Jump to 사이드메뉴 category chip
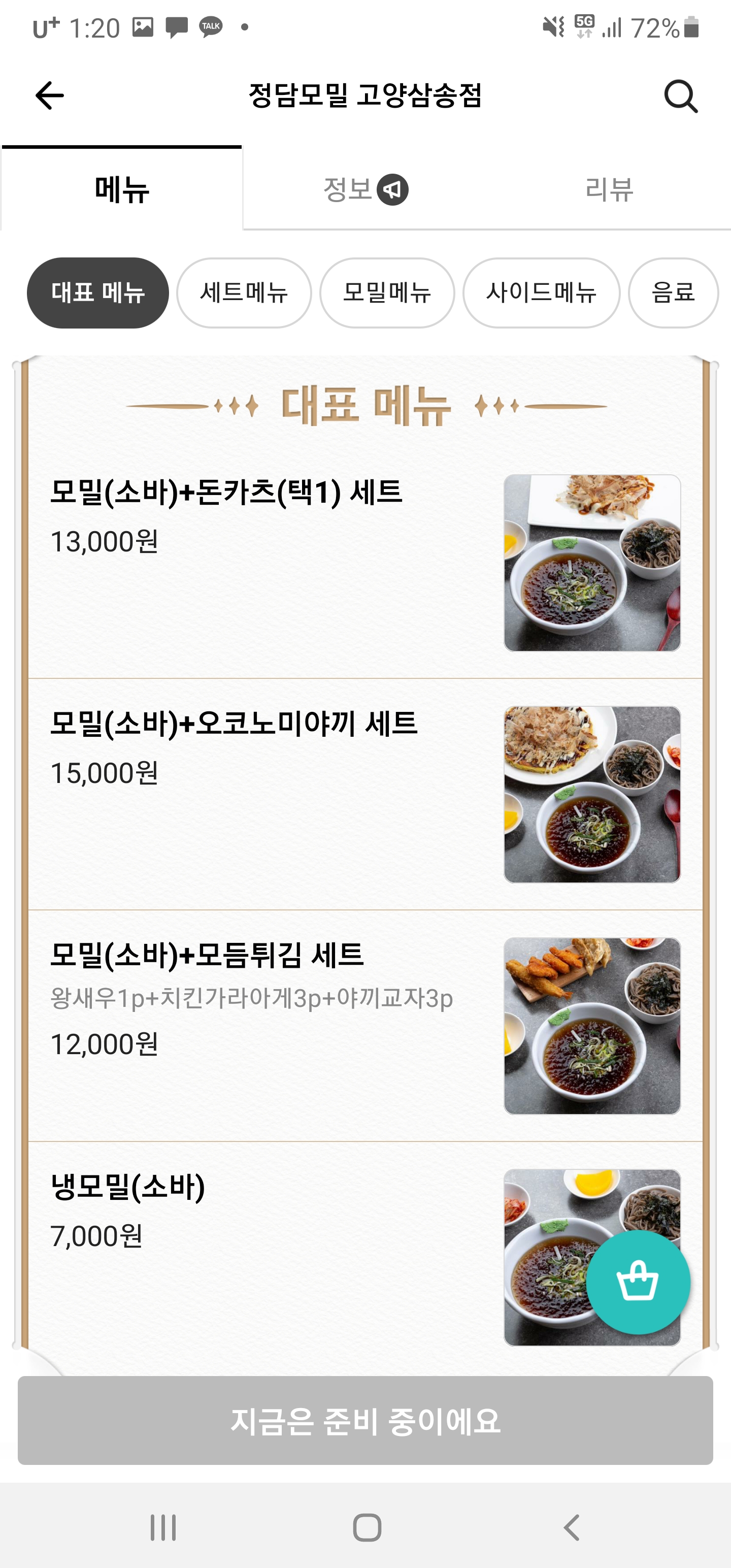This screenshot has height=1568, width=731. point(541,293)
